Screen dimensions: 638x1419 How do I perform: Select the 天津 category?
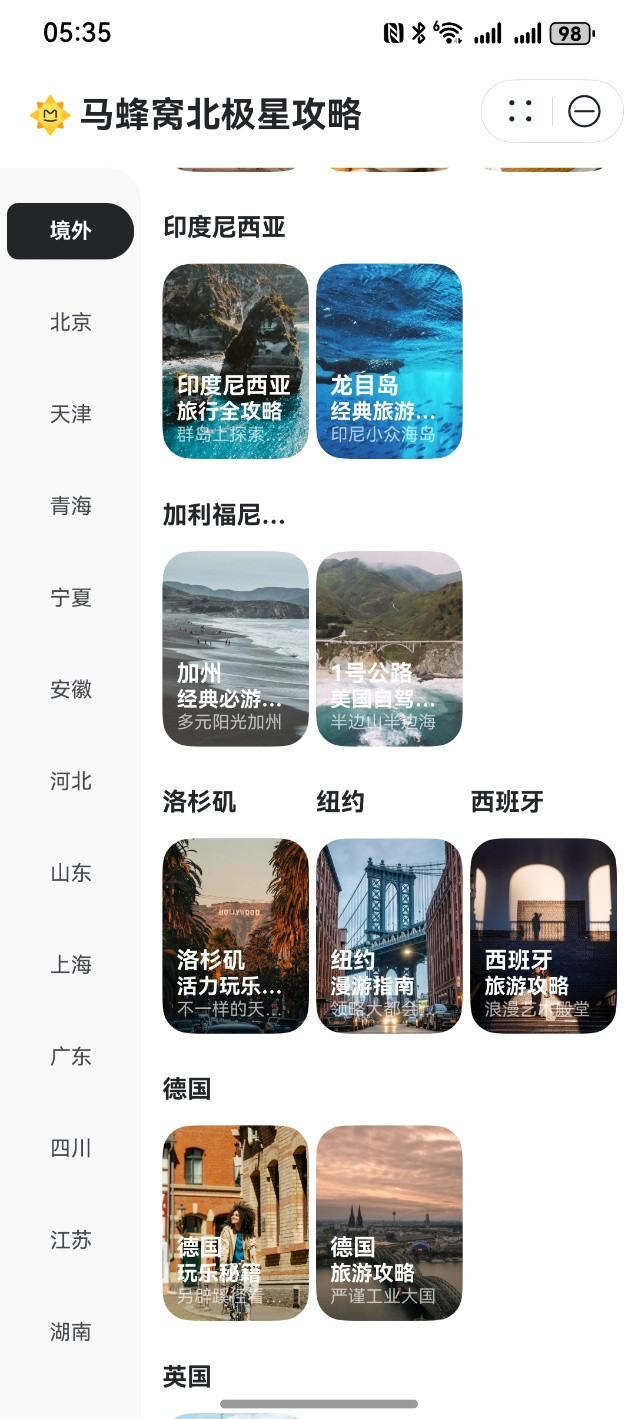tap(71, 414)
